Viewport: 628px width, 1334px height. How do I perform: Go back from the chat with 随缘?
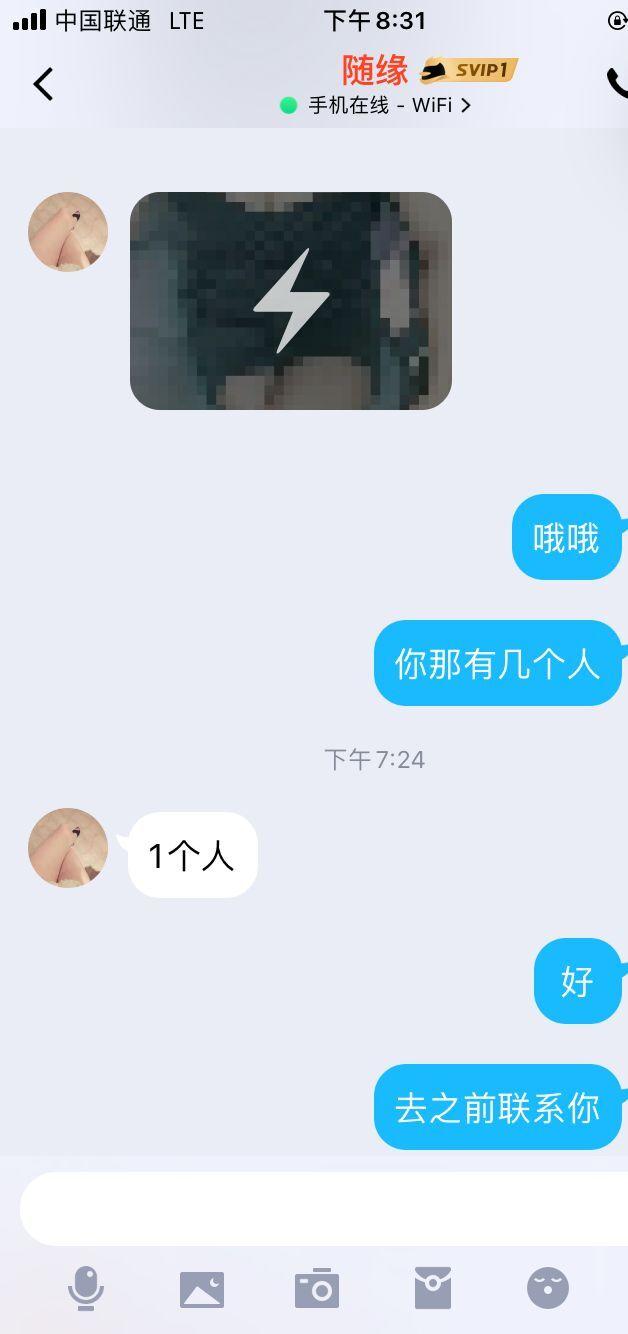43,84
